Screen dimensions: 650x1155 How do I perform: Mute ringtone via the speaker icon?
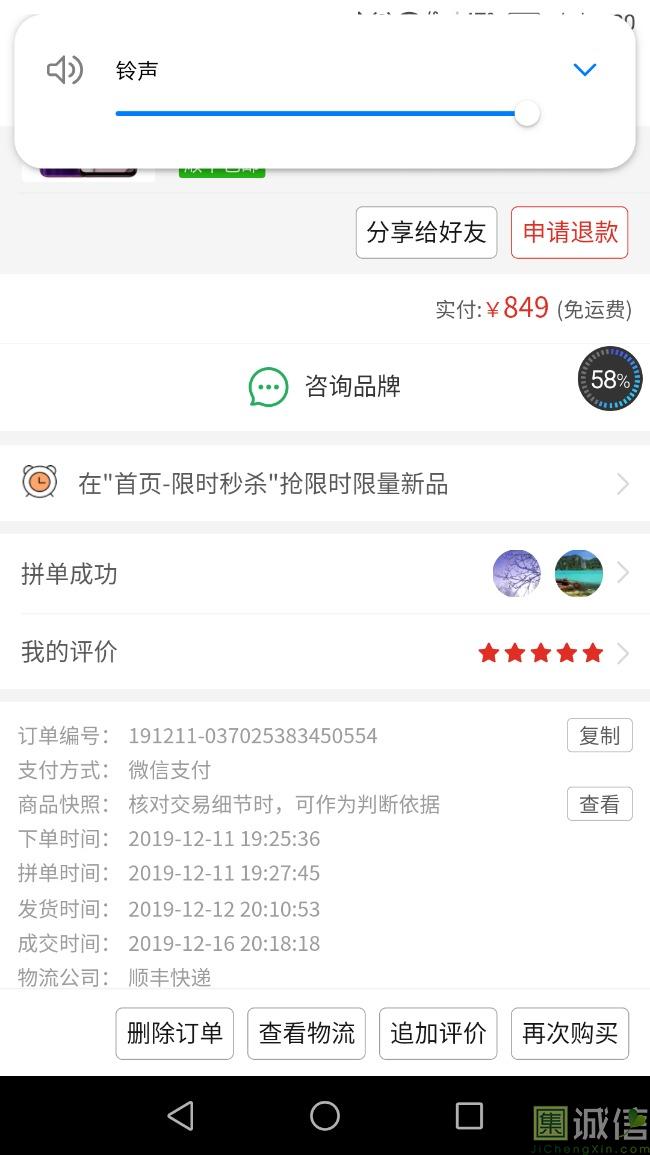pos(65,70)
